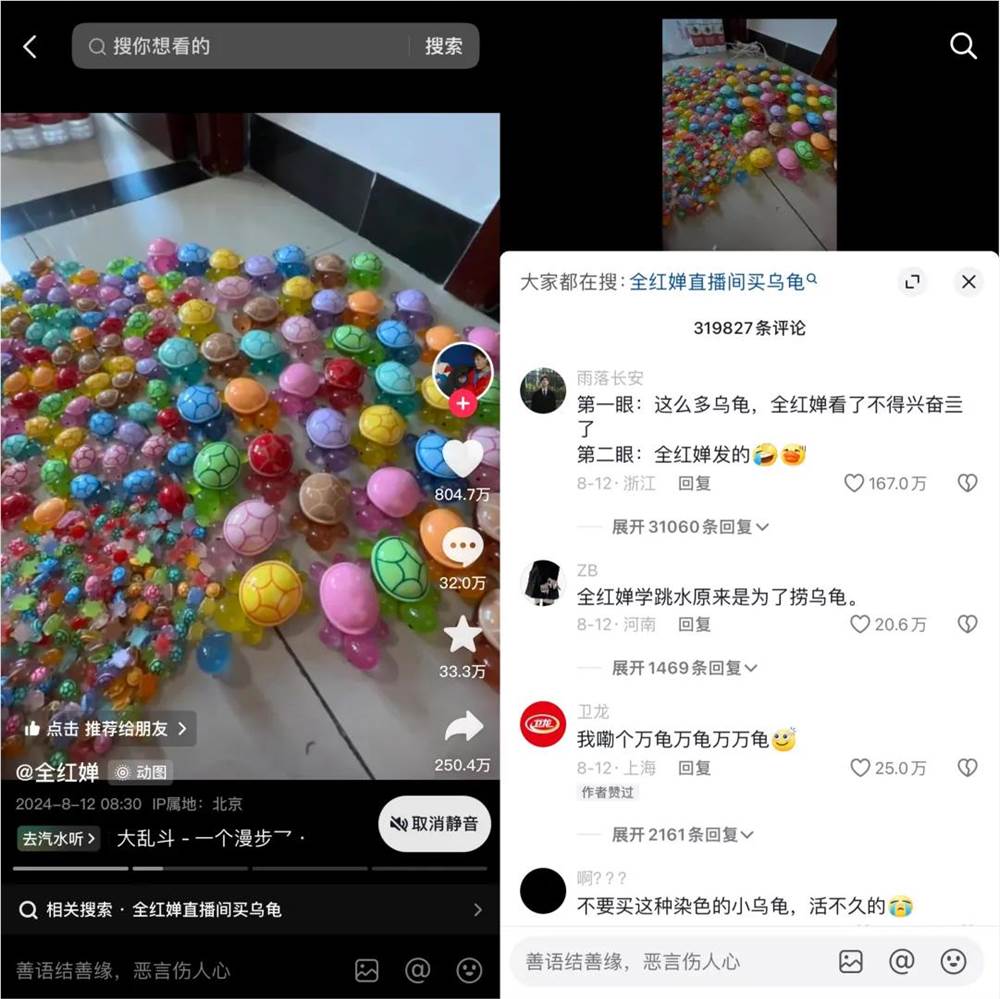Like the video with 804.7万 likes
The image size is (1000, 999).
click(462, 460)
